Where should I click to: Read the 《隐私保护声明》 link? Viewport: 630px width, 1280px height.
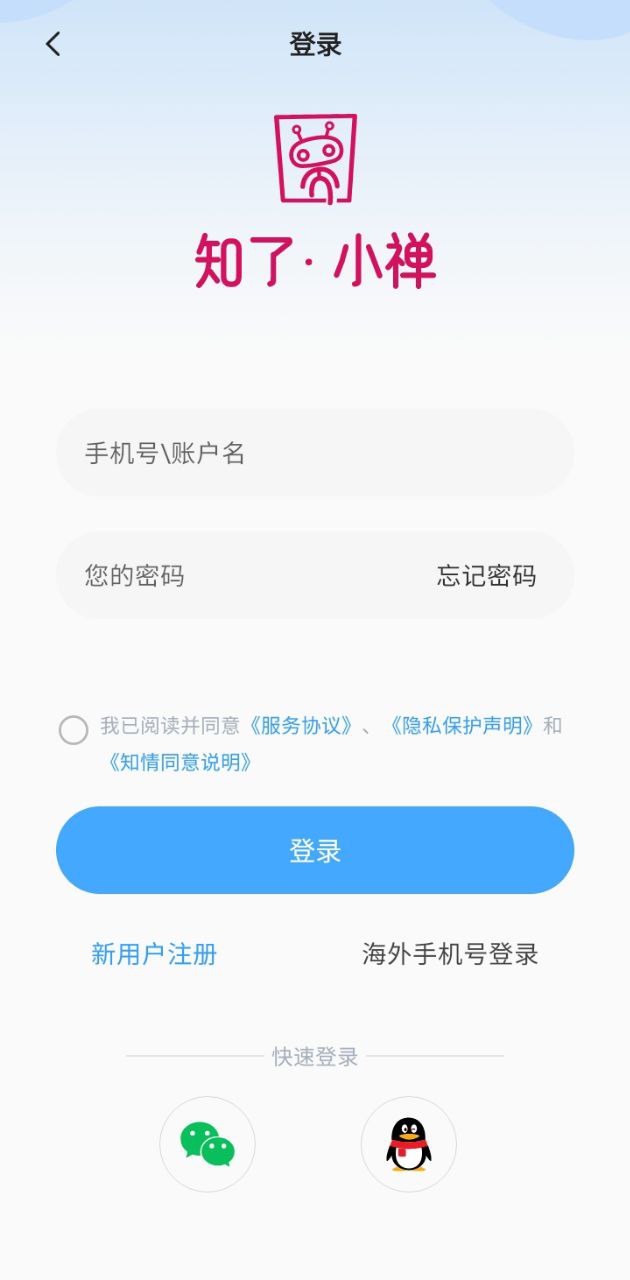click(462, 726)
